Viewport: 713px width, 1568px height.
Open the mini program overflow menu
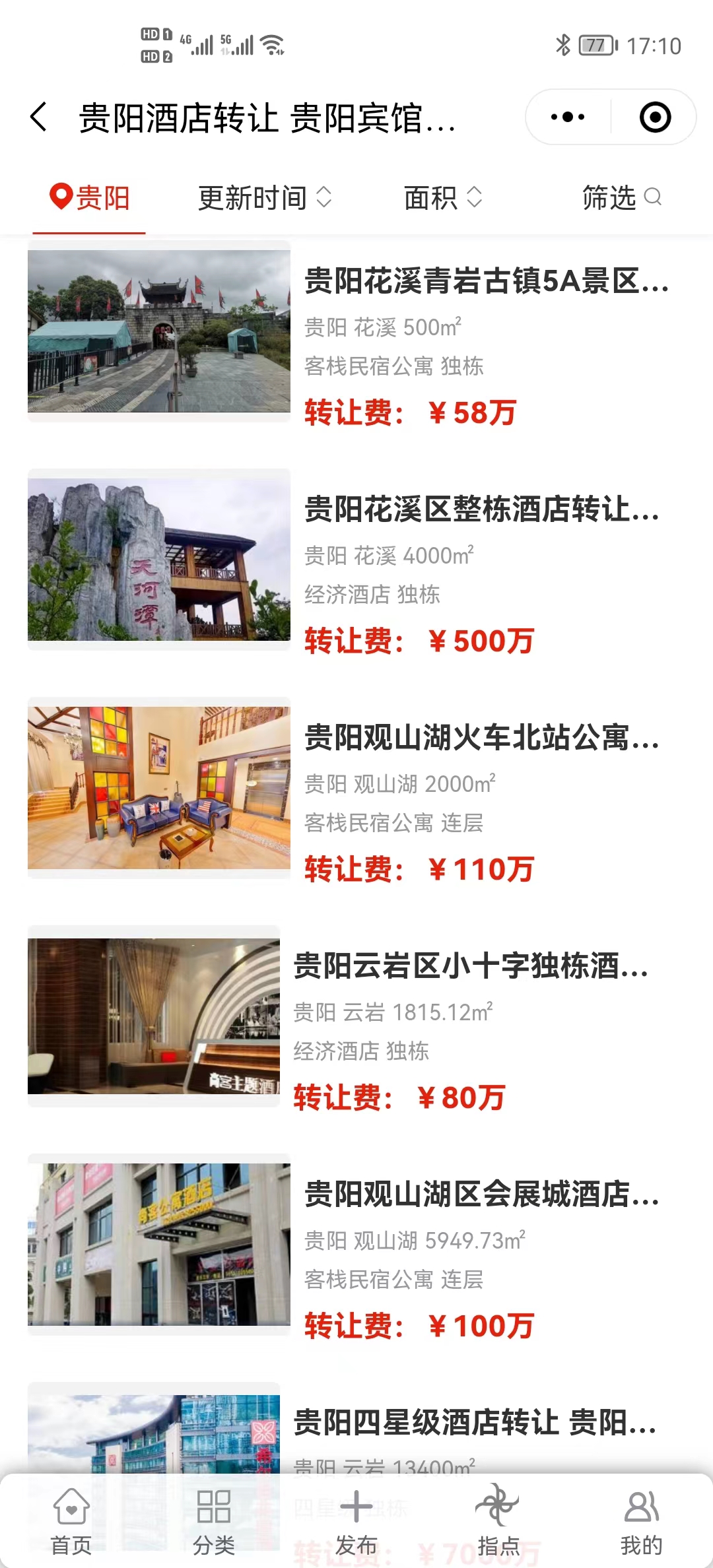pyautogui.click(x=568, y=117)
